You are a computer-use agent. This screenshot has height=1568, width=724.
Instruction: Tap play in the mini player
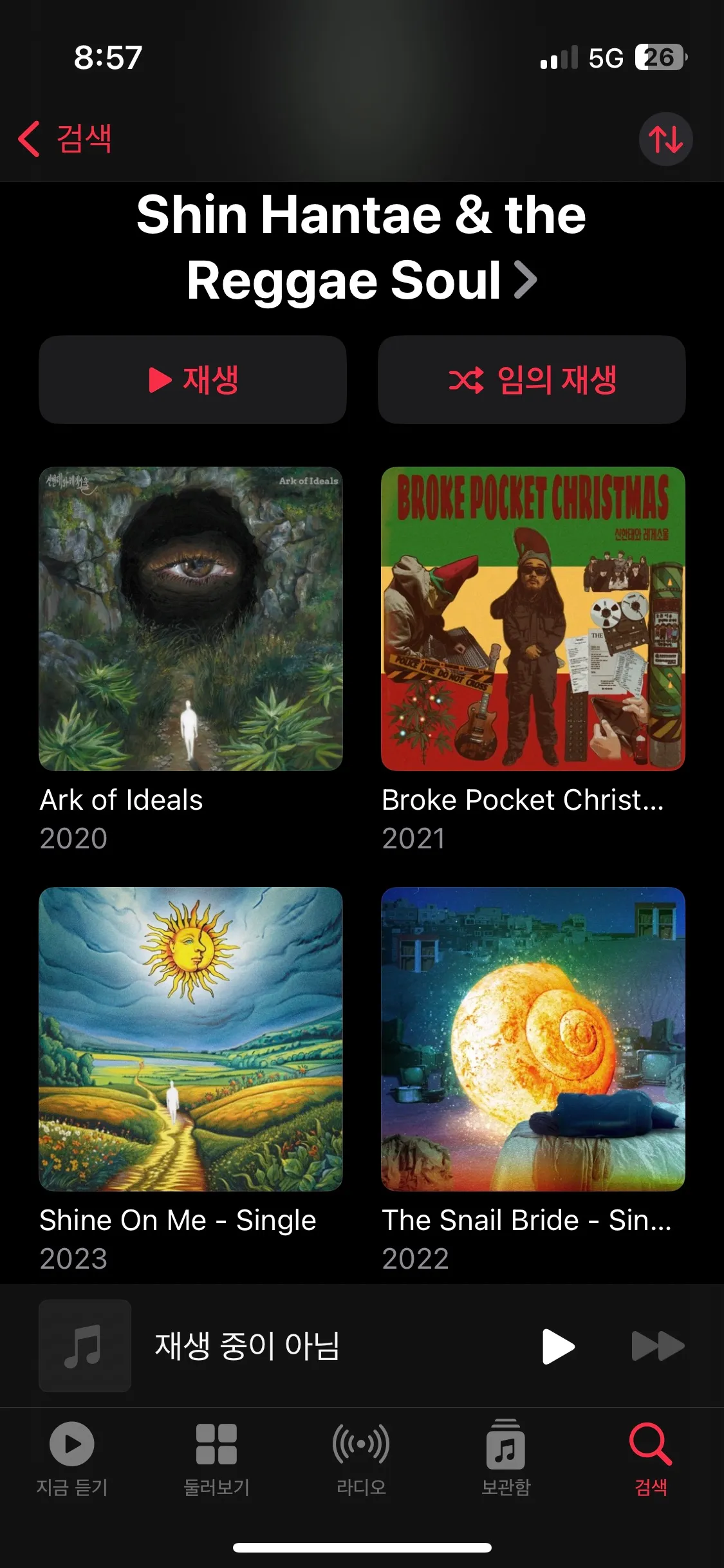[x=557, y=1346]
